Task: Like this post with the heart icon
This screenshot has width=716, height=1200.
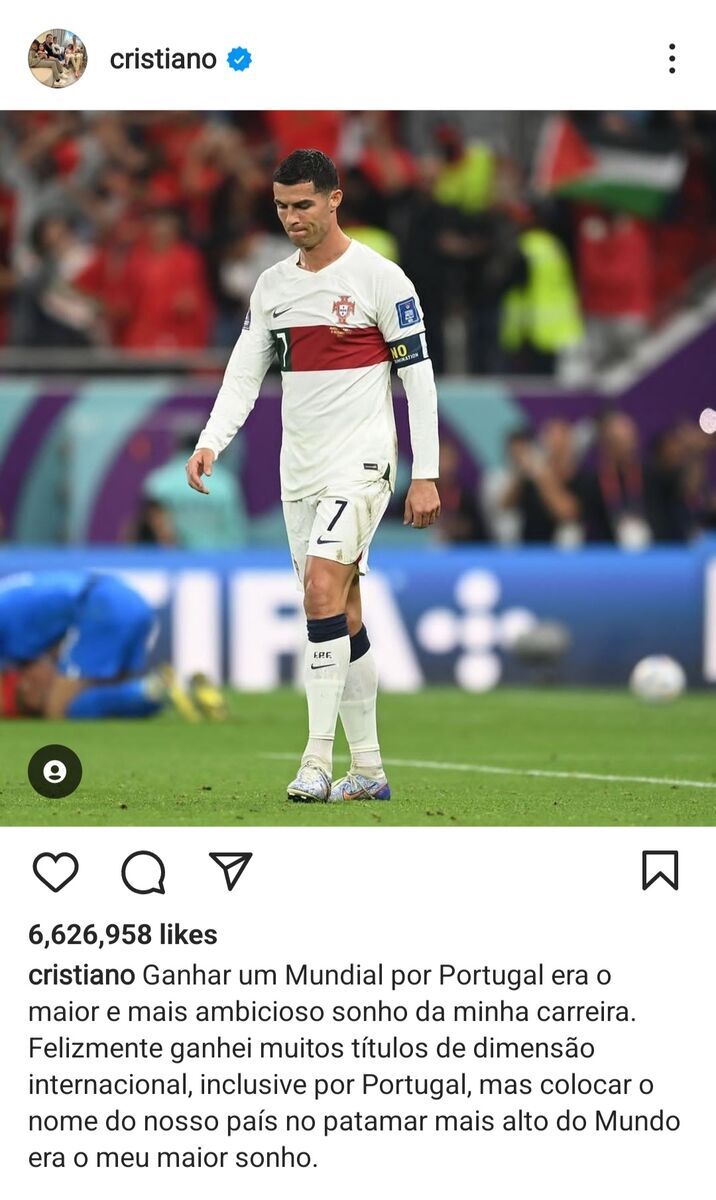Action: (x=55, y=872)
